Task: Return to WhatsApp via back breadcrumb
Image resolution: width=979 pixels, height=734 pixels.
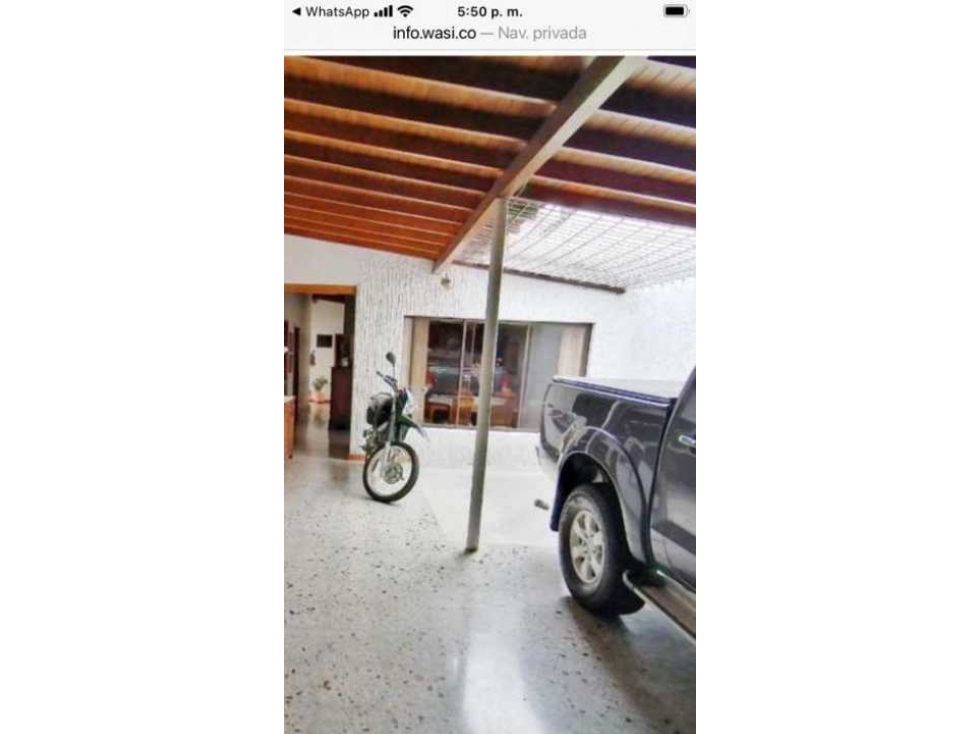Action: [x=329, y=11]
